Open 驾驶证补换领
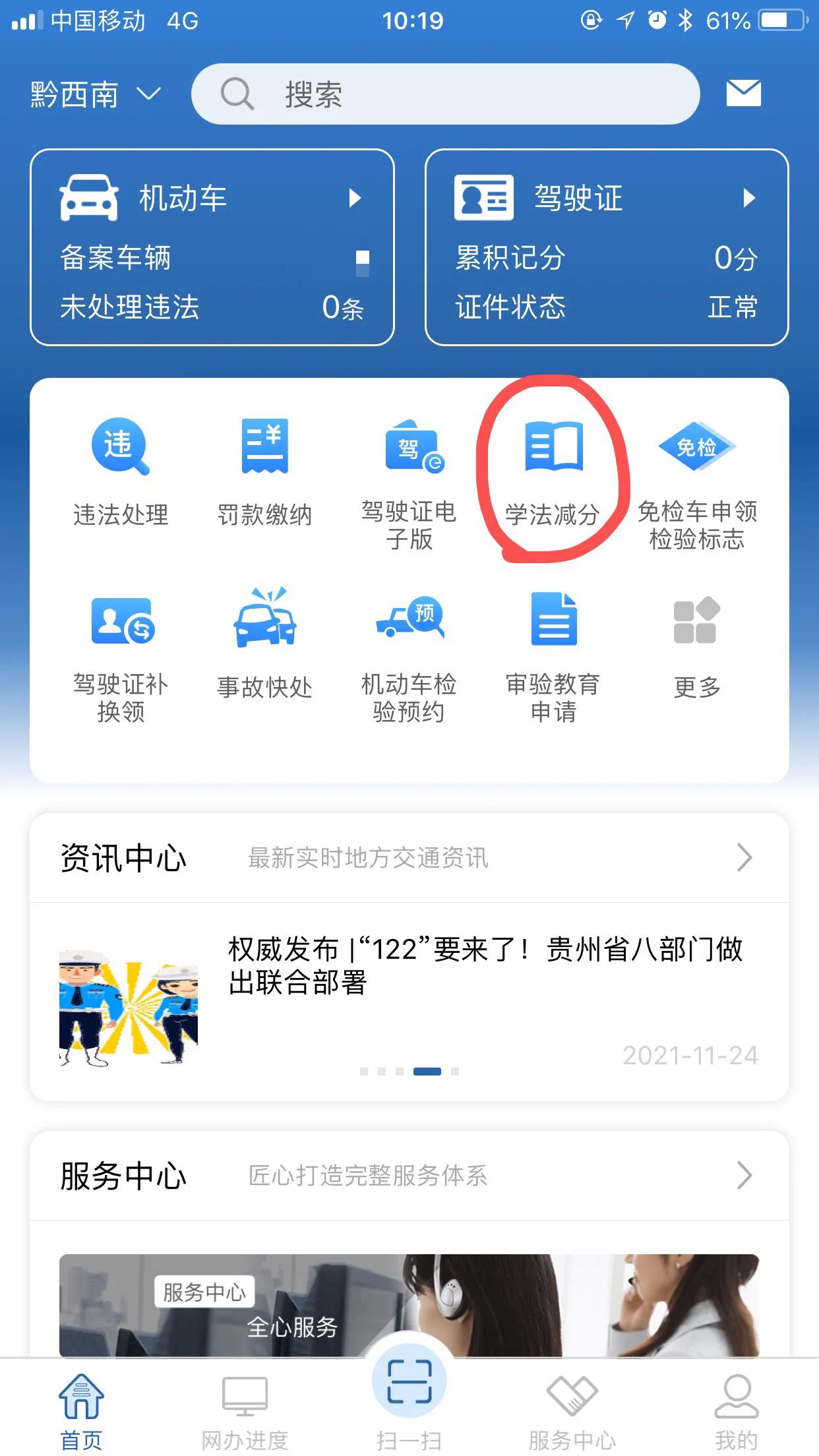 [121, 657]
